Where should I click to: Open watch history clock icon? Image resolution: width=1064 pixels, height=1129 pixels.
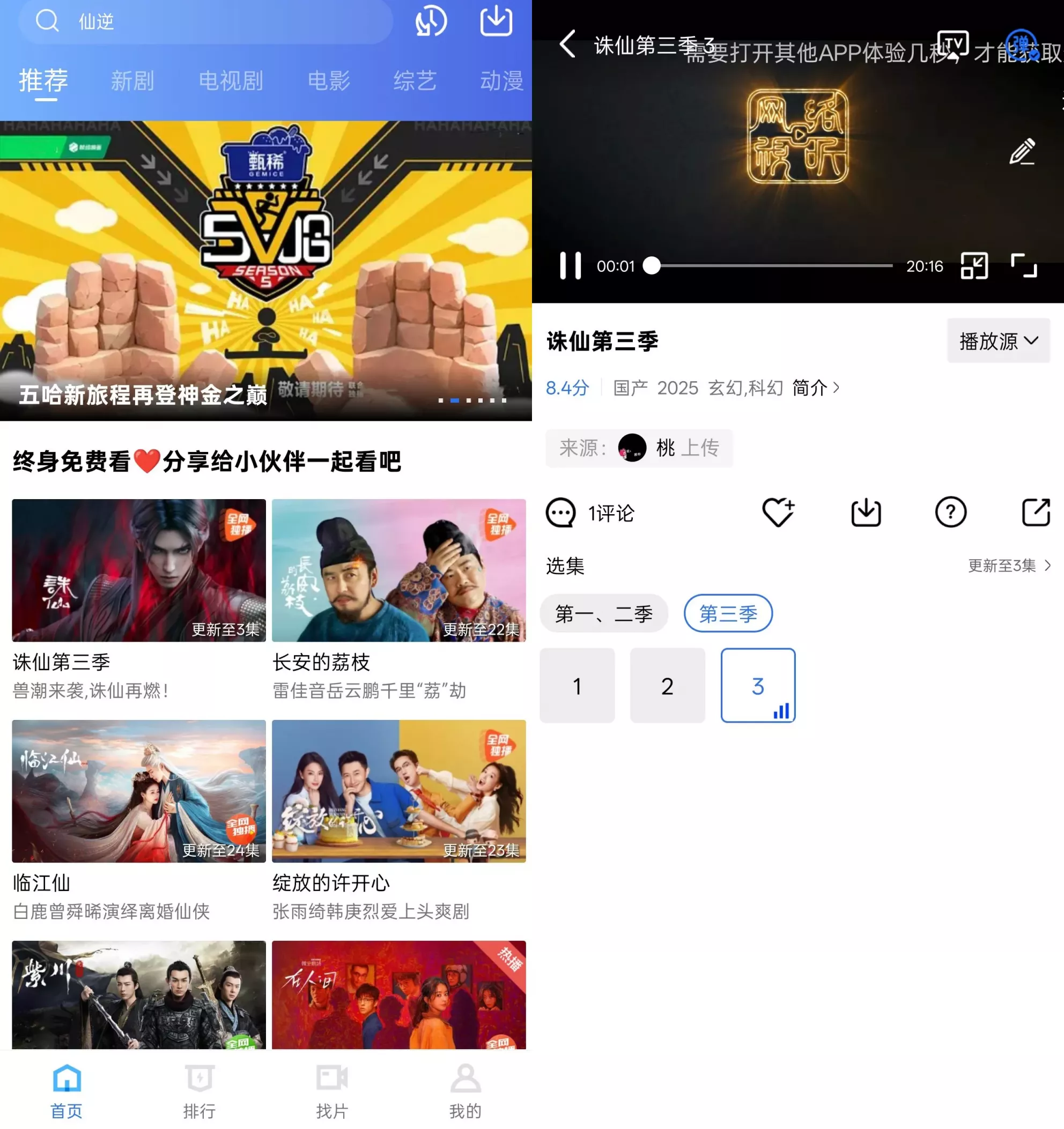(431, 21)
